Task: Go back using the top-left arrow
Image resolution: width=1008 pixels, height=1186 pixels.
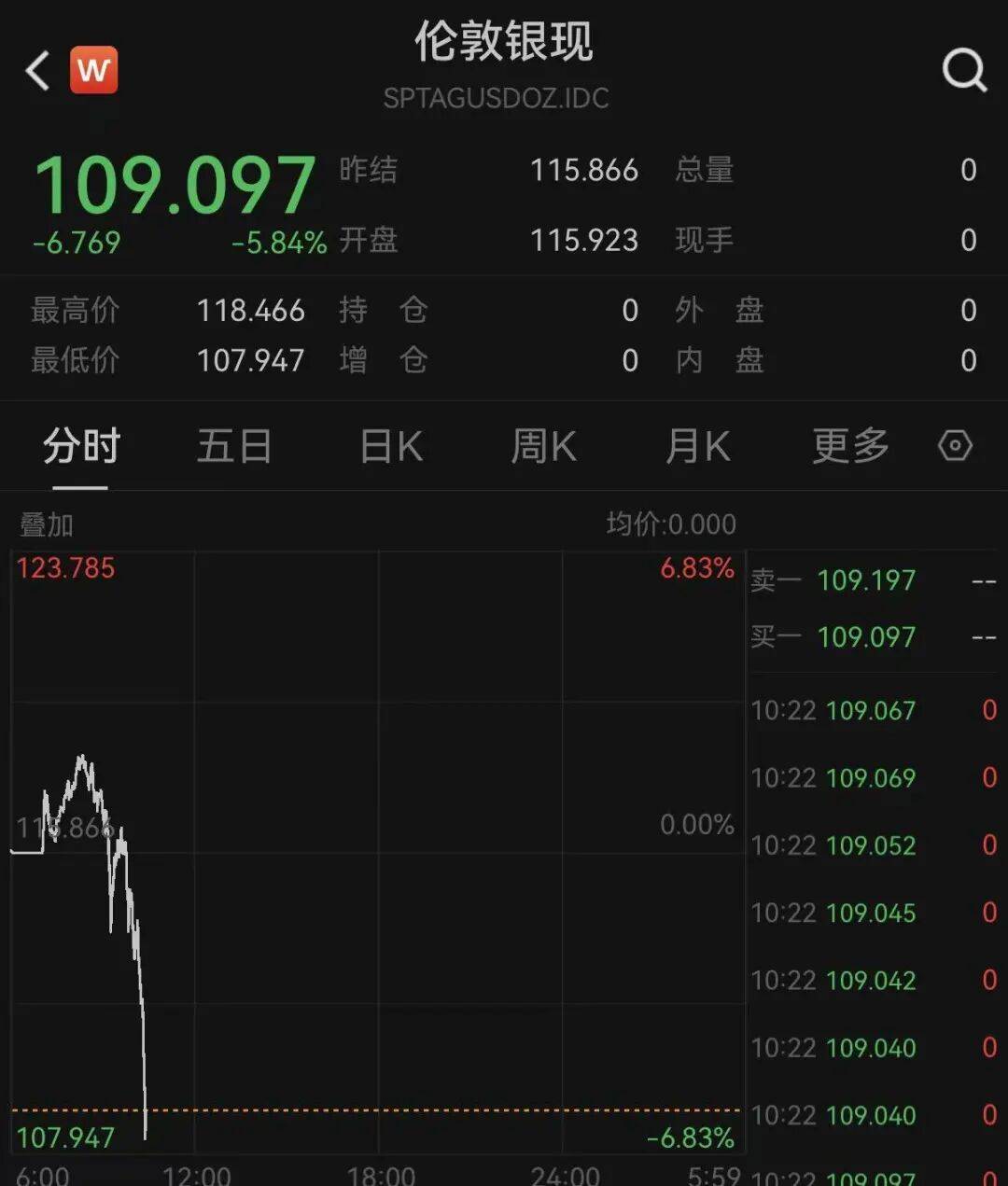Action: tap(37, 71)
